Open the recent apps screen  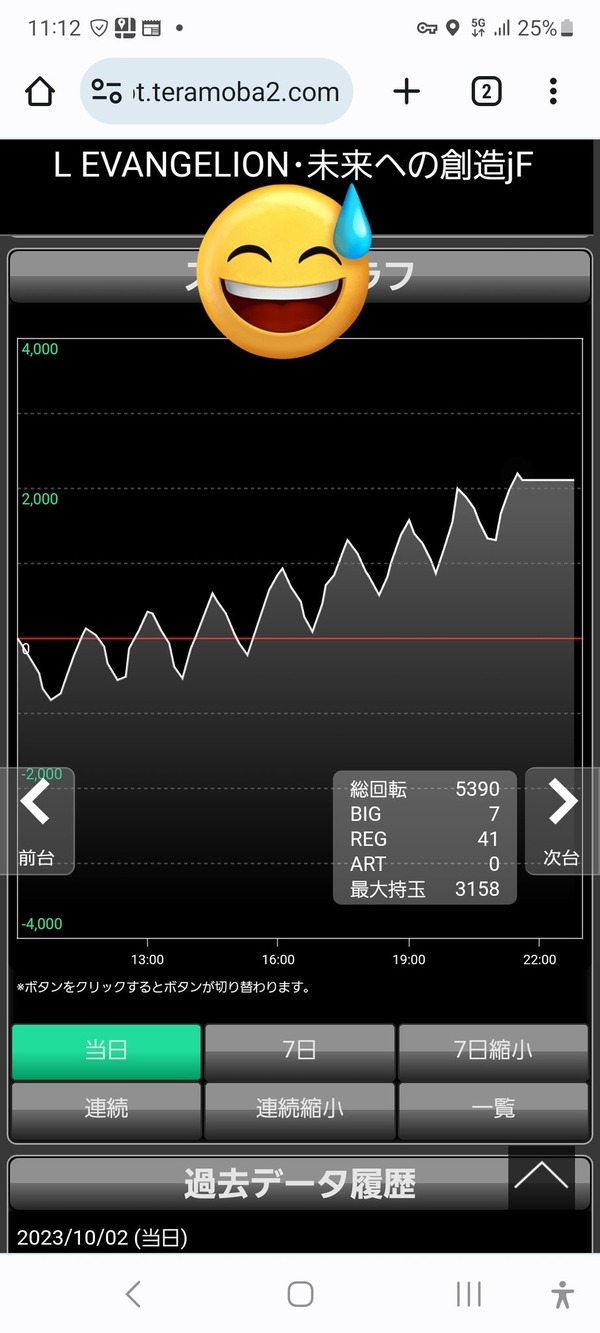tap(468, 1294)
